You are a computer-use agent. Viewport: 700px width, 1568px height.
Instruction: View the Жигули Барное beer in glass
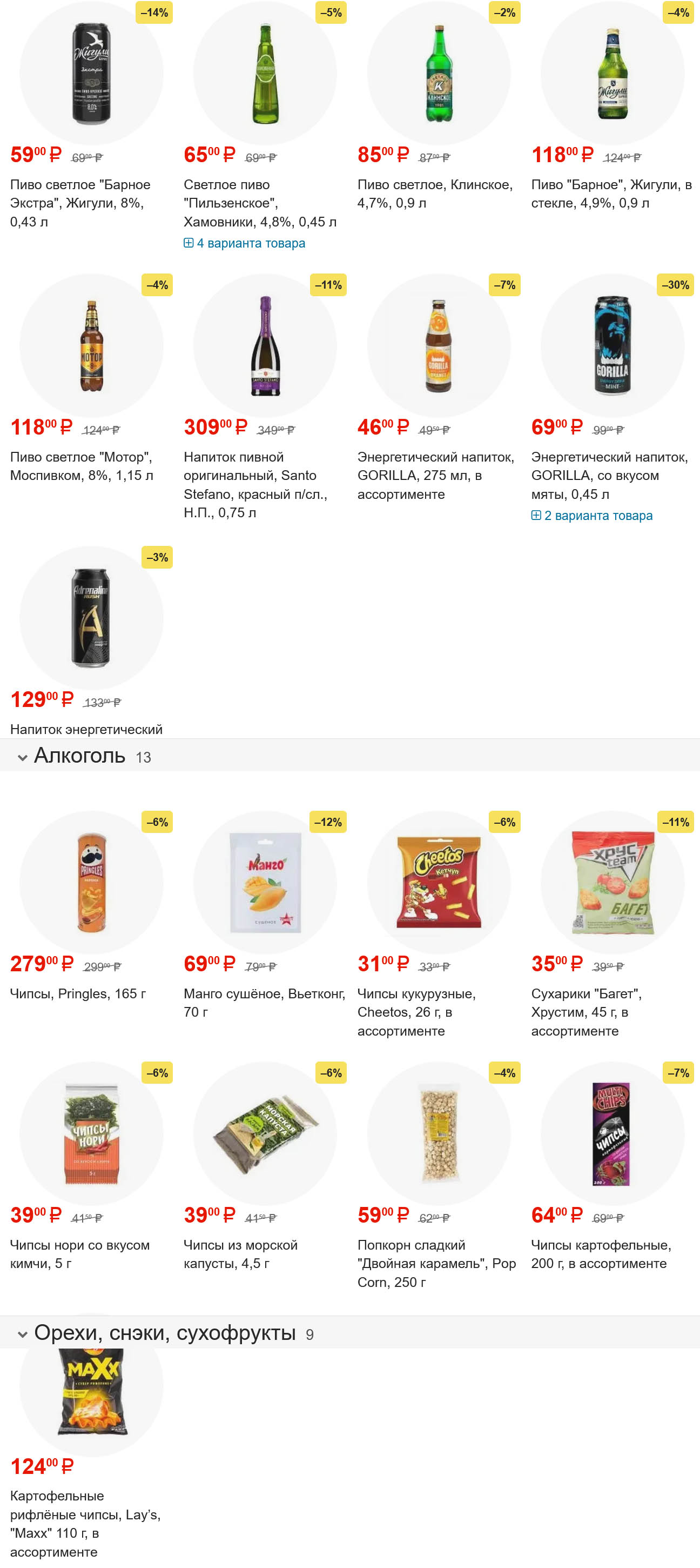610,193
